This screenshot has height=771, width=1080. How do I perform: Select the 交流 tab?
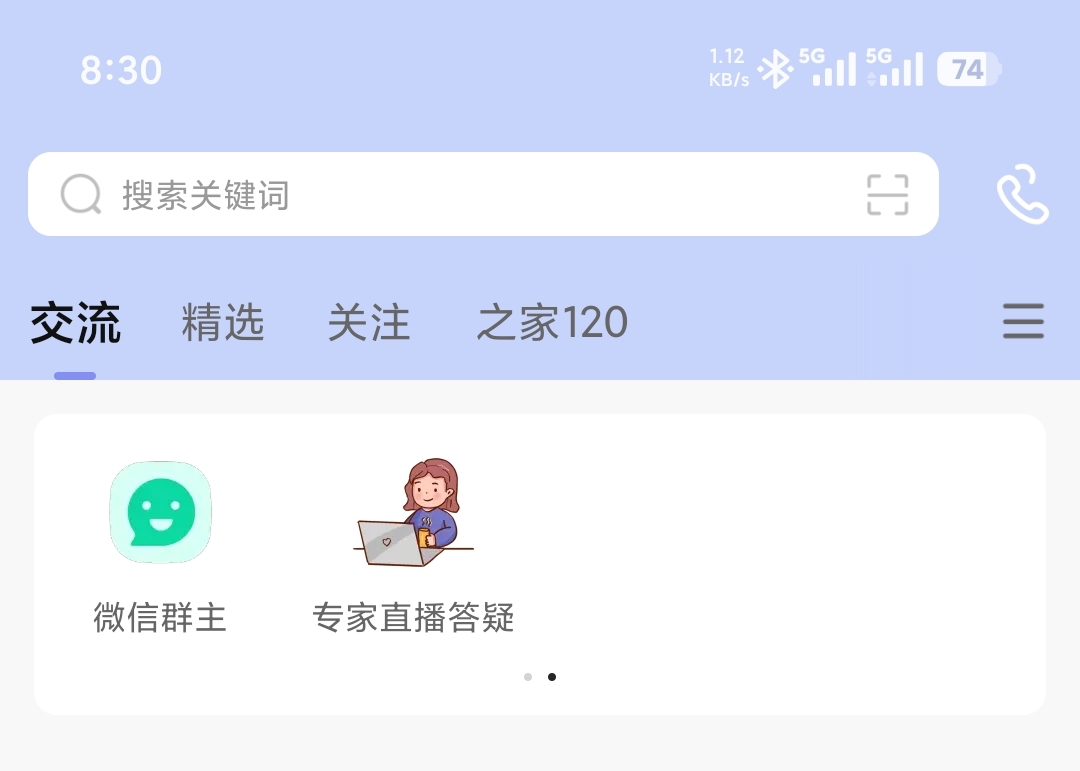pos(75,324)
